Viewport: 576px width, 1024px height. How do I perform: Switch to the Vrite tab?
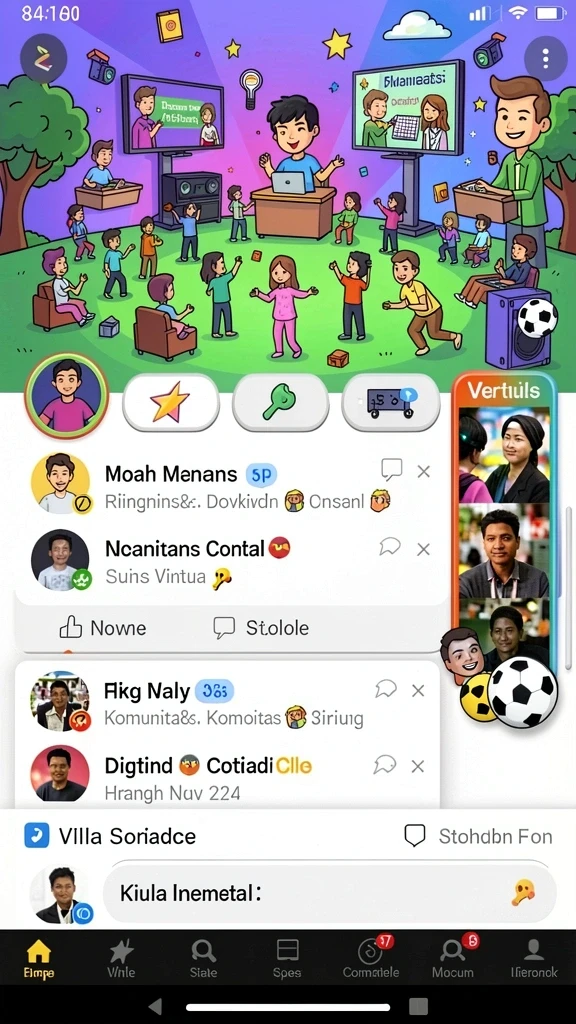(x=121, y=958)
